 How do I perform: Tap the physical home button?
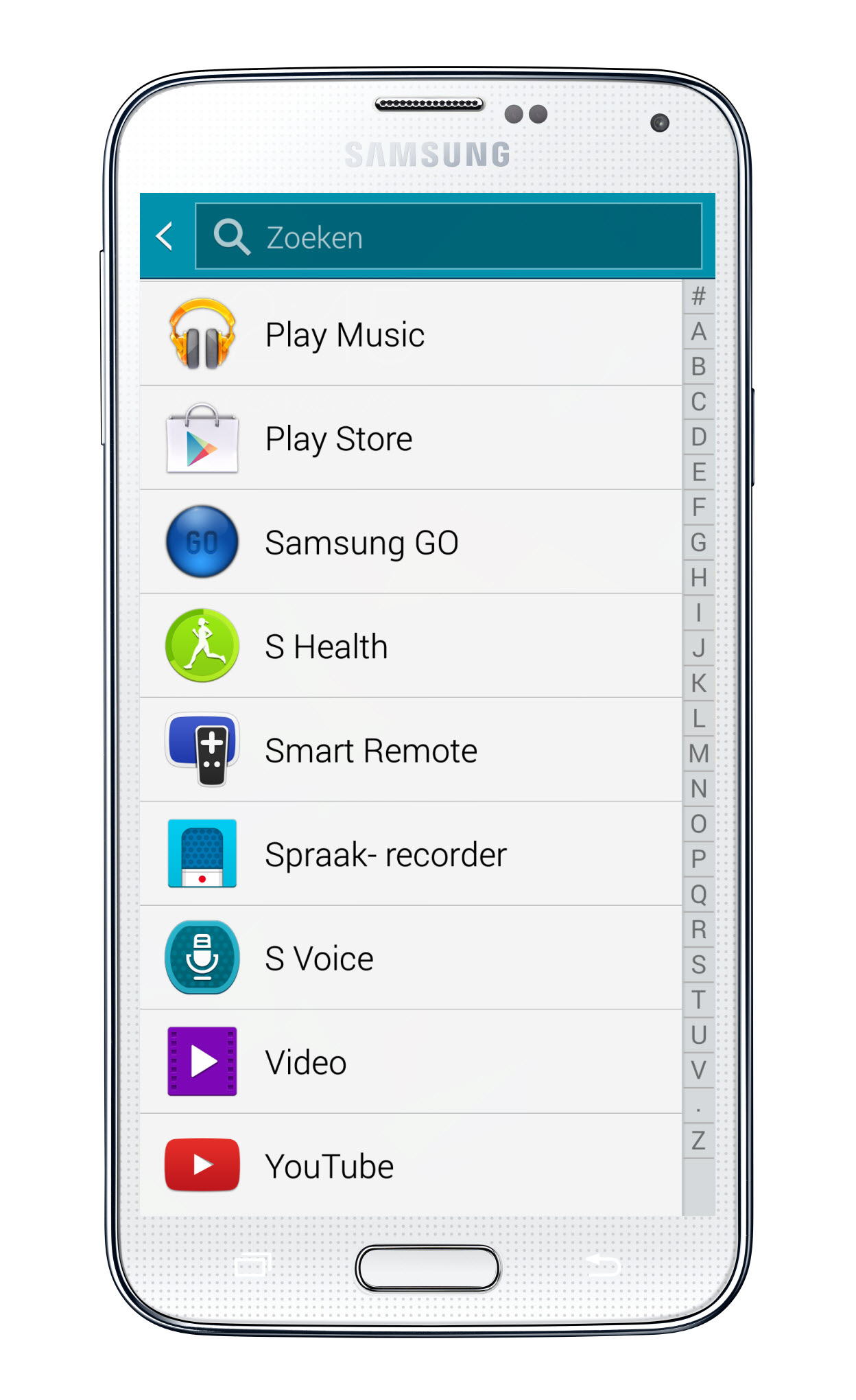[427, 1268]
